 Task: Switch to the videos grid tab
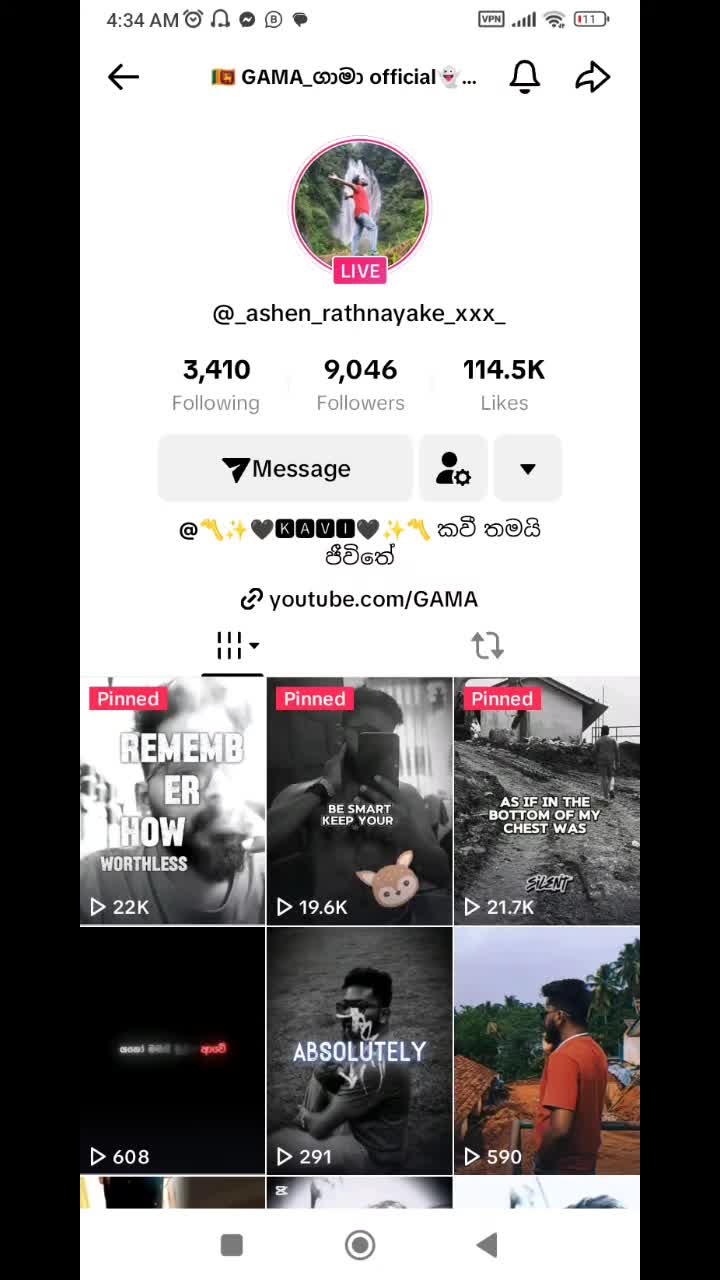[x=233, y=646]
